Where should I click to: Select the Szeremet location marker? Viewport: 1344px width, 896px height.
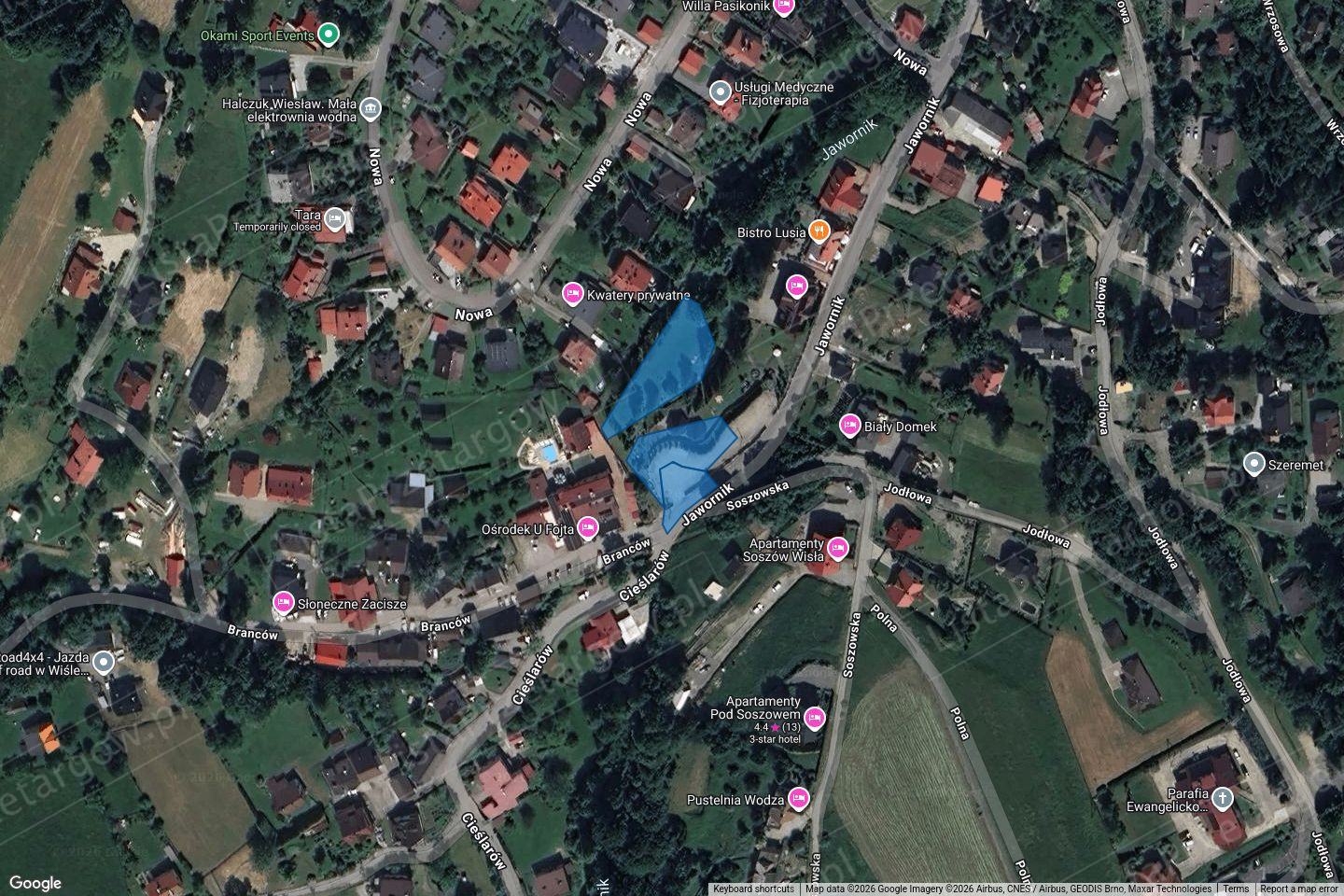click(x=1253, y=463)
